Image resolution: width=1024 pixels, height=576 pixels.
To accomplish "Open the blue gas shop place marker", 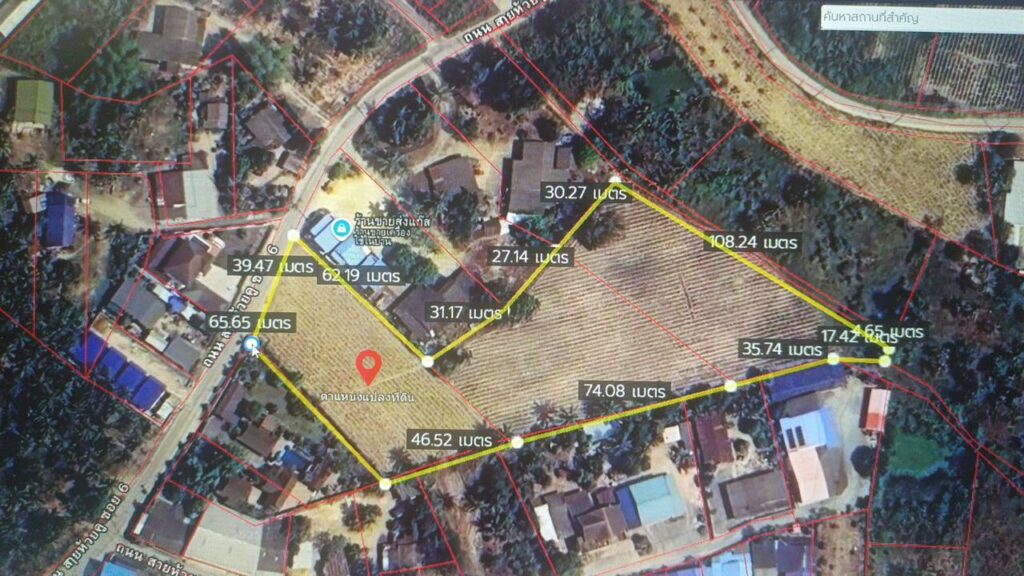I will point(342,229).
